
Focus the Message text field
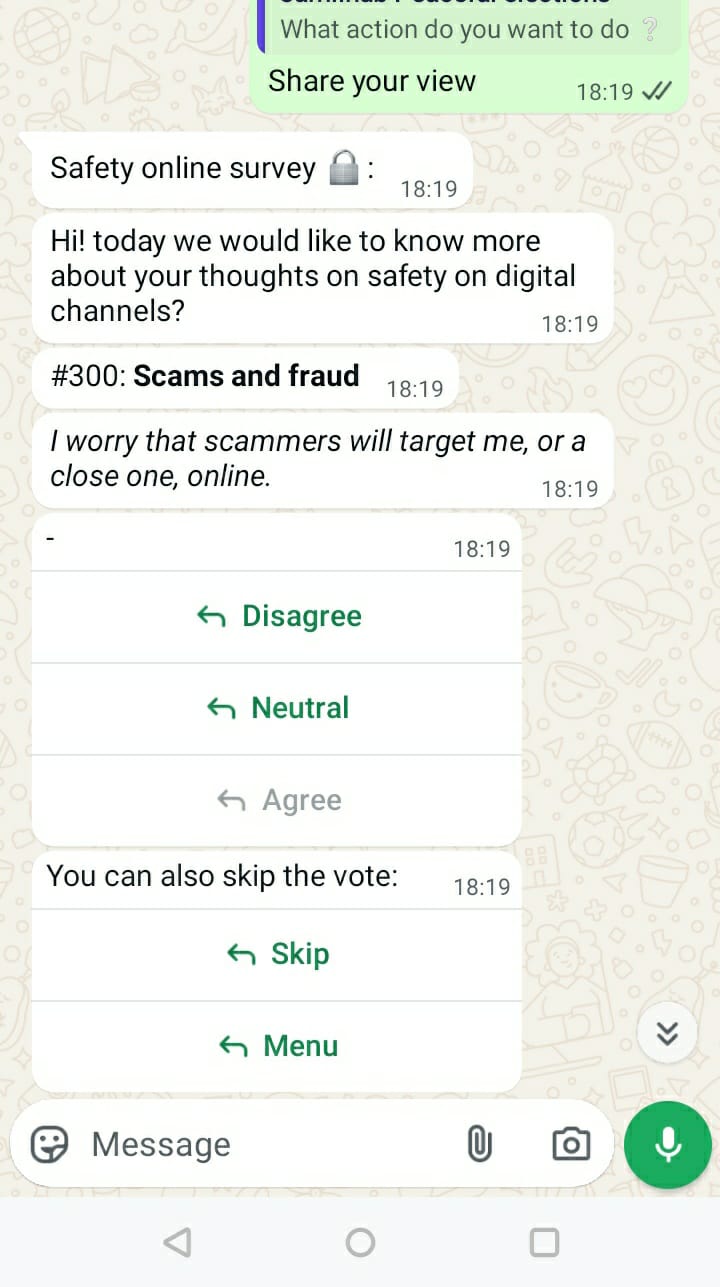[260, 1144]
